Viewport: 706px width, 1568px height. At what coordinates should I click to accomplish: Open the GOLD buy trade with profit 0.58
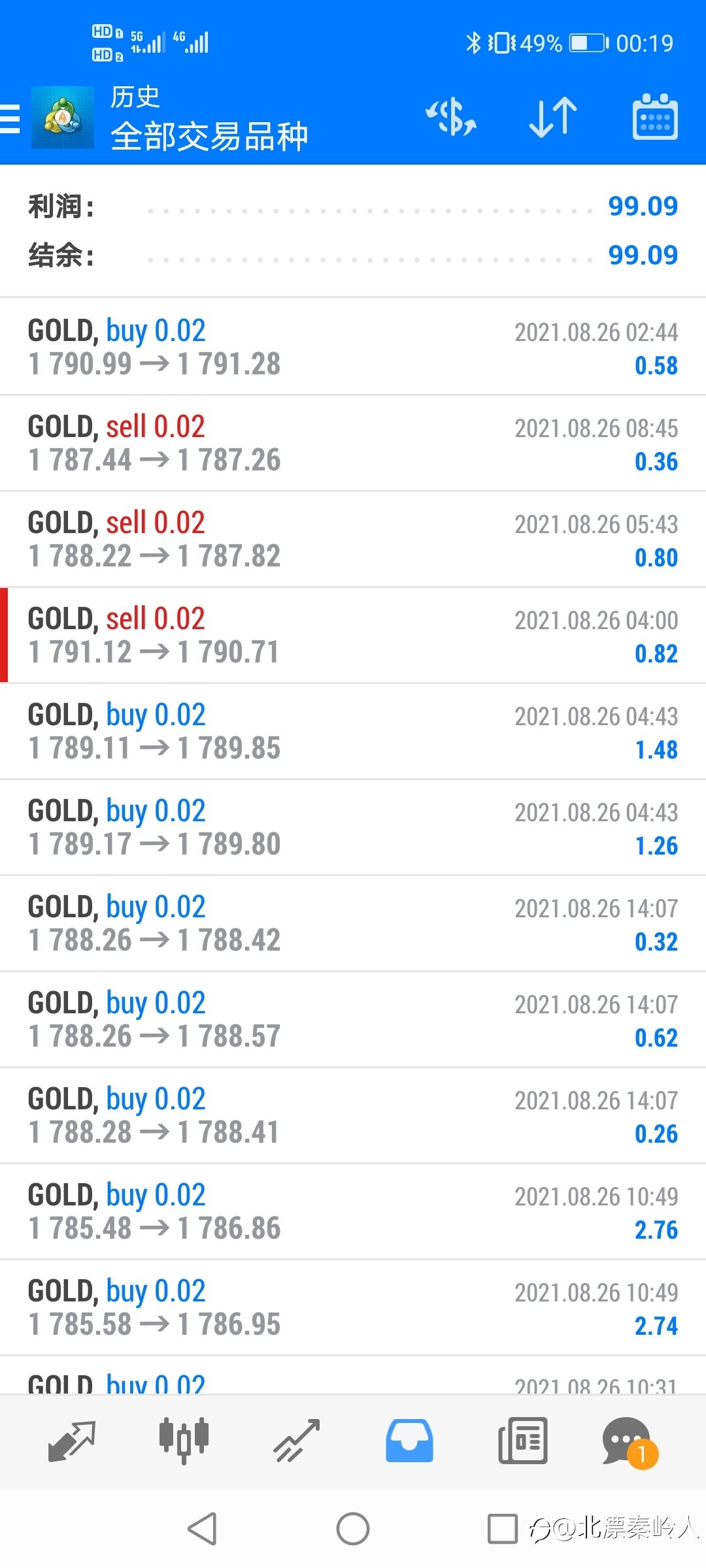point(353,347)
